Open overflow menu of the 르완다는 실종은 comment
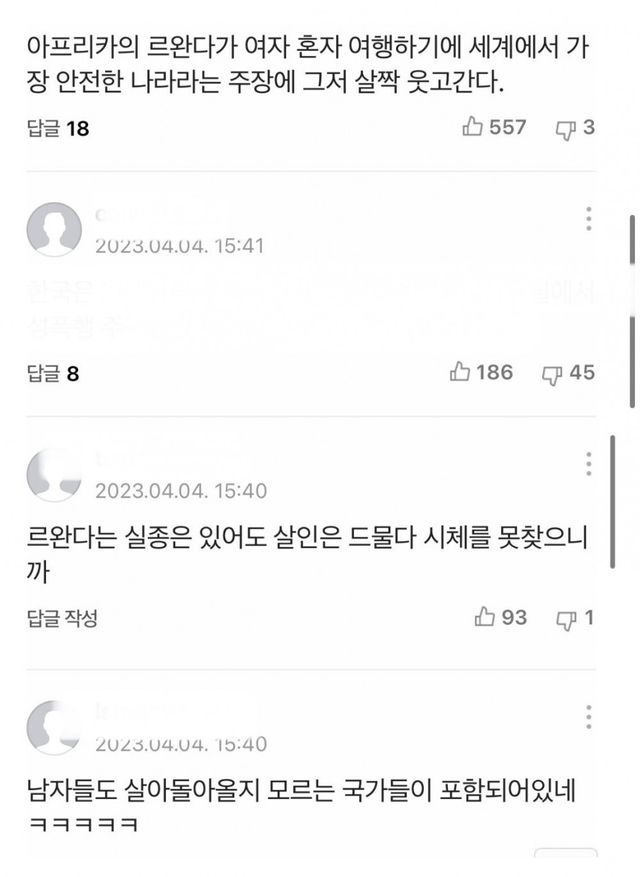This screenshot has width=640, height=877. 589,464
